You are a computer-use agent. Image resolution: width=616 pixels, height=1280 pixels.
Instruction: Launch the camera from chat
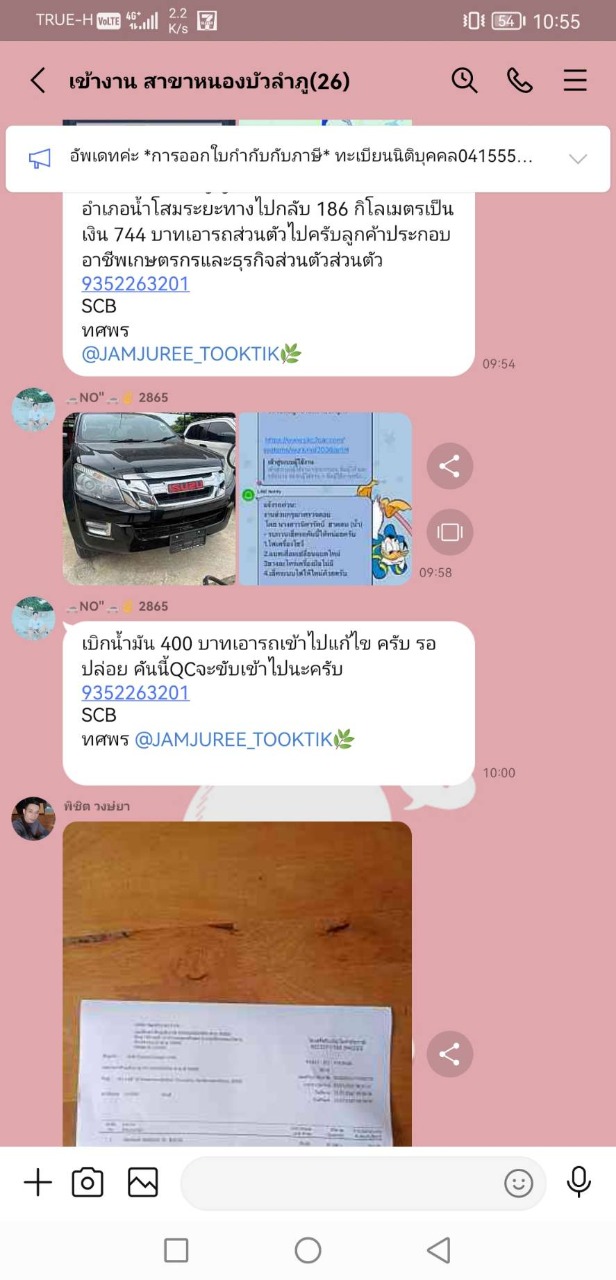click(88, 1183)
